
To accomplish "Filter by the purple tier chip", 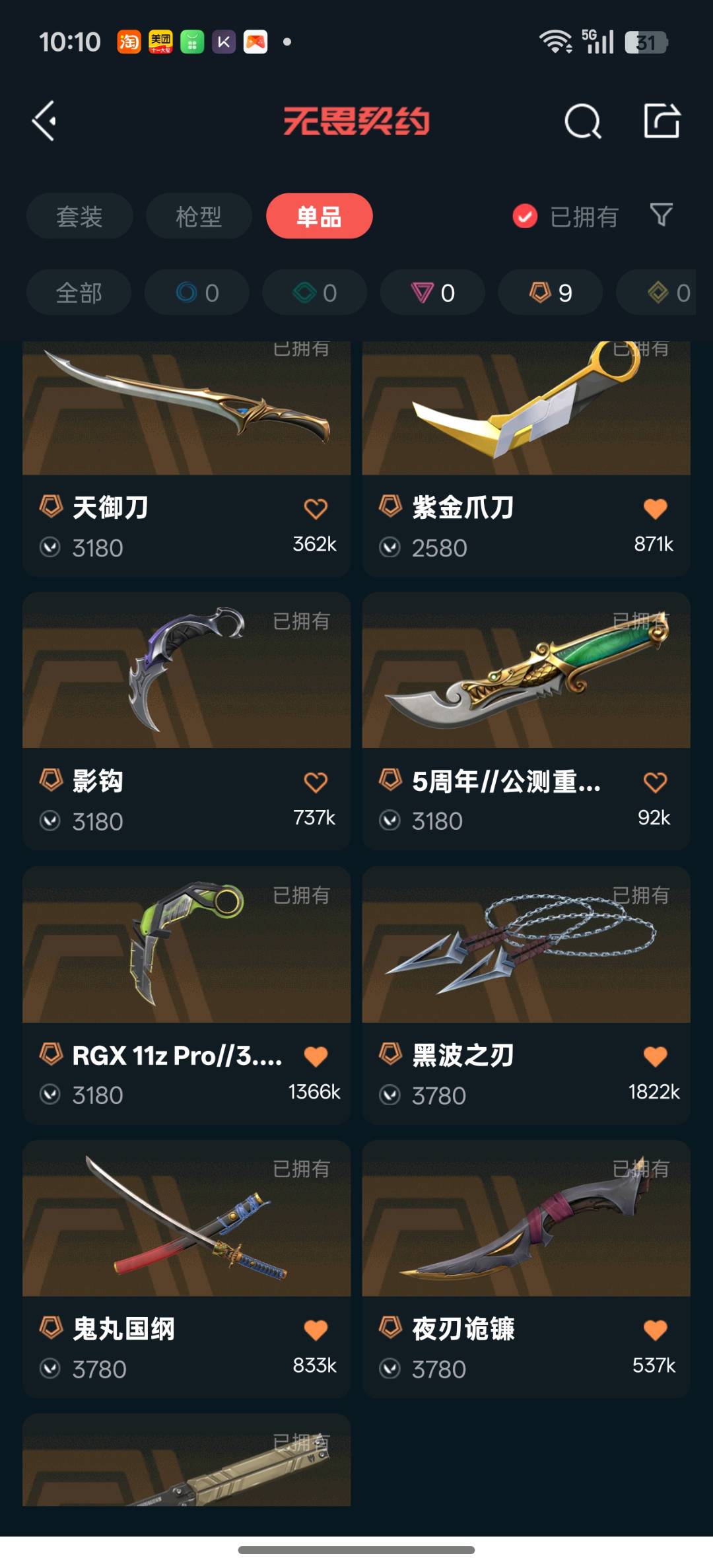I will 432,292.
